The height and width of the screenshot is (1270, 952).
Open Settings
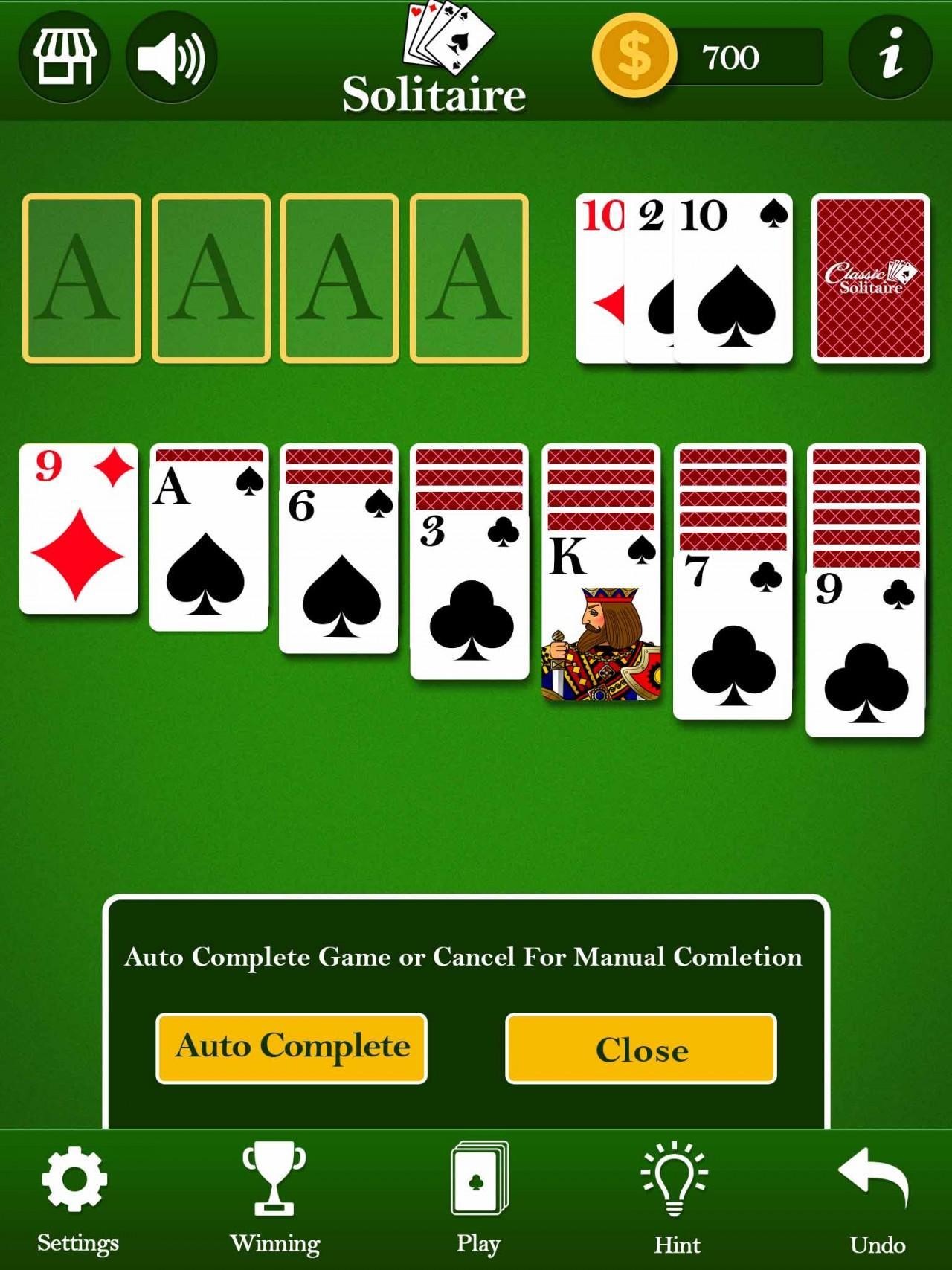tap(77, 1199)
